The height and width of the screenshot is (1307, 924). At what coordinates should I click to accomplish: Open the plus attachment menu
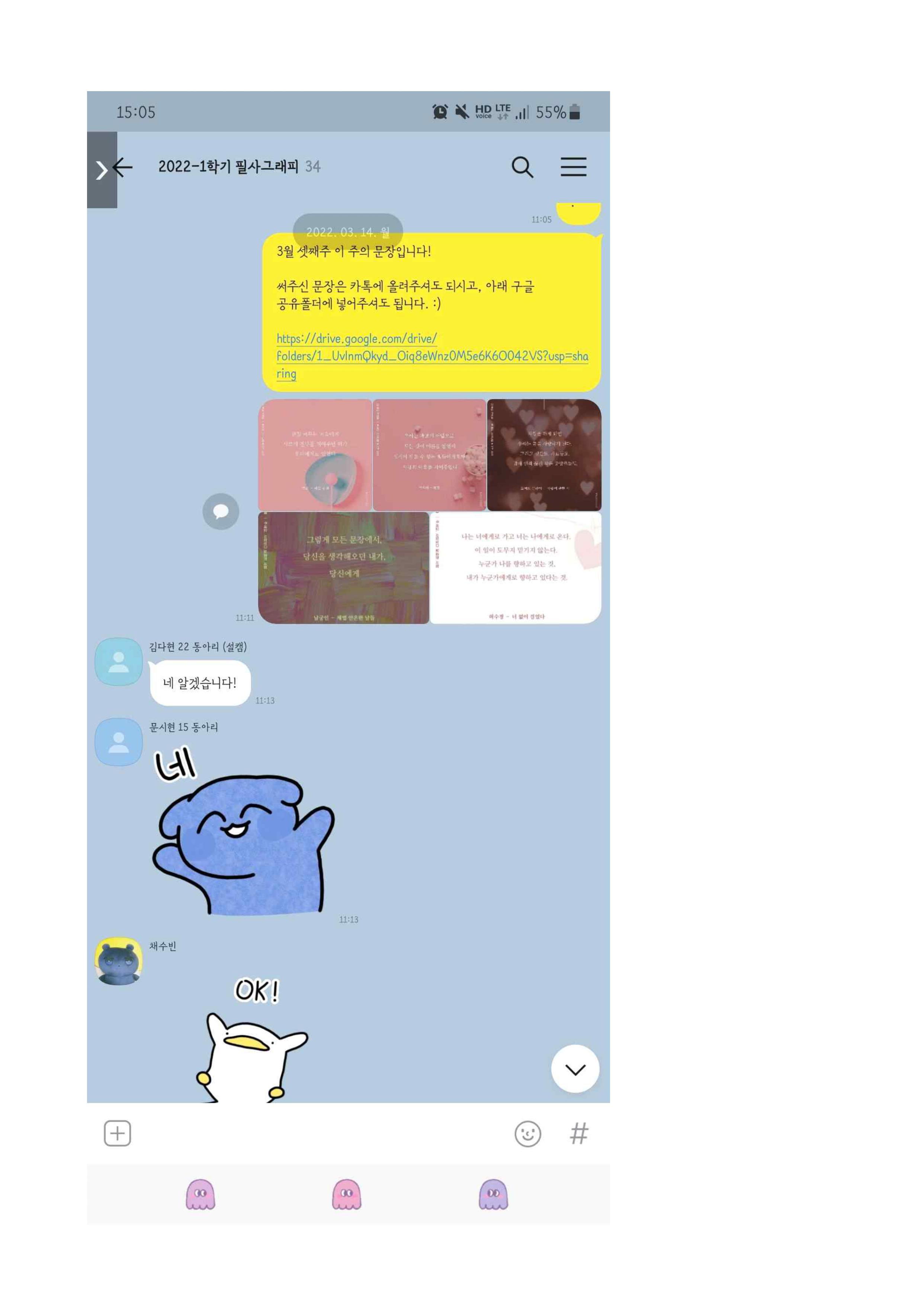point(117,1133)
